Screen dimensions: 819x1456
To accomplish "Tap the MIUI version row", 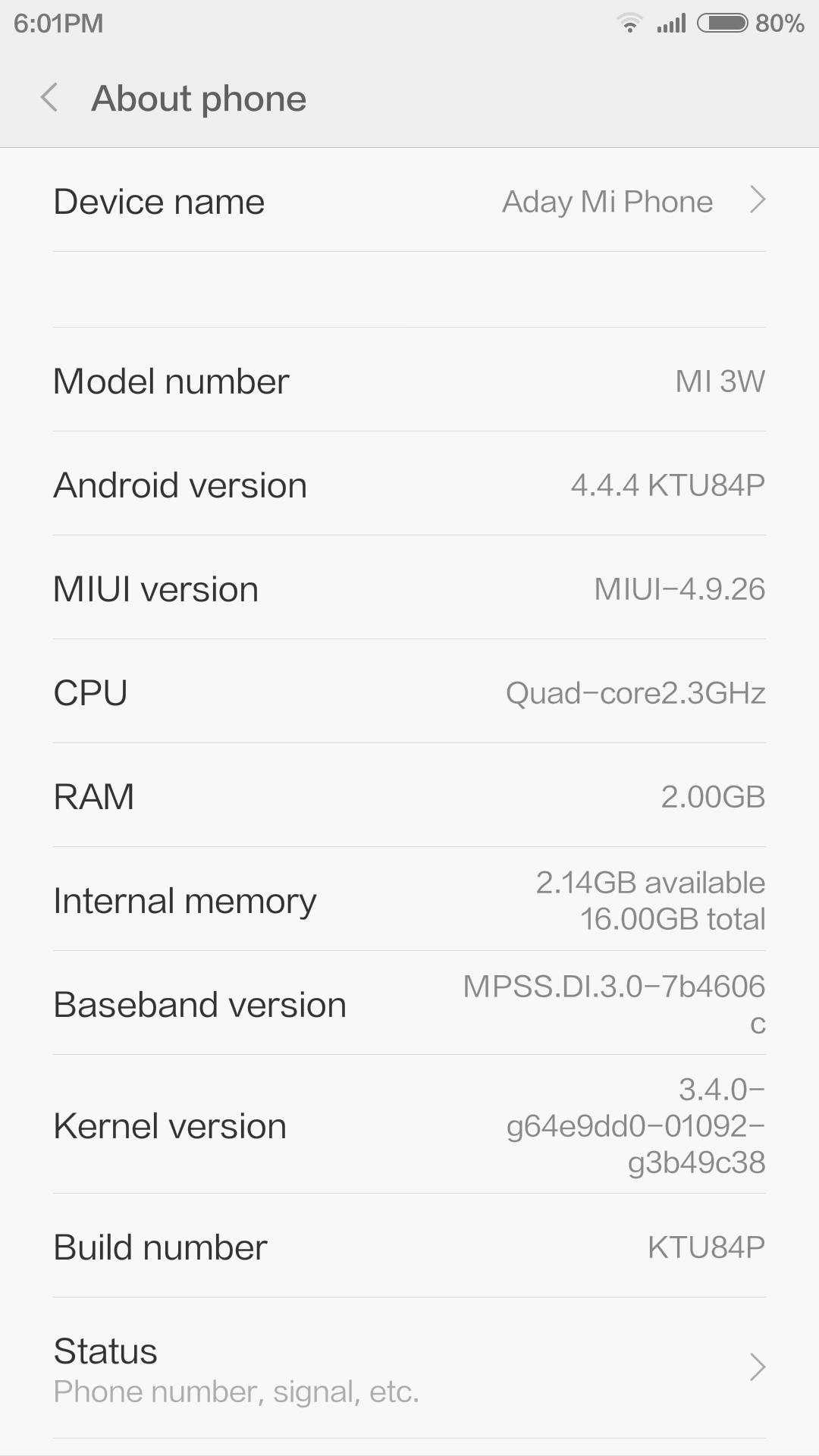I will point(409,588).
